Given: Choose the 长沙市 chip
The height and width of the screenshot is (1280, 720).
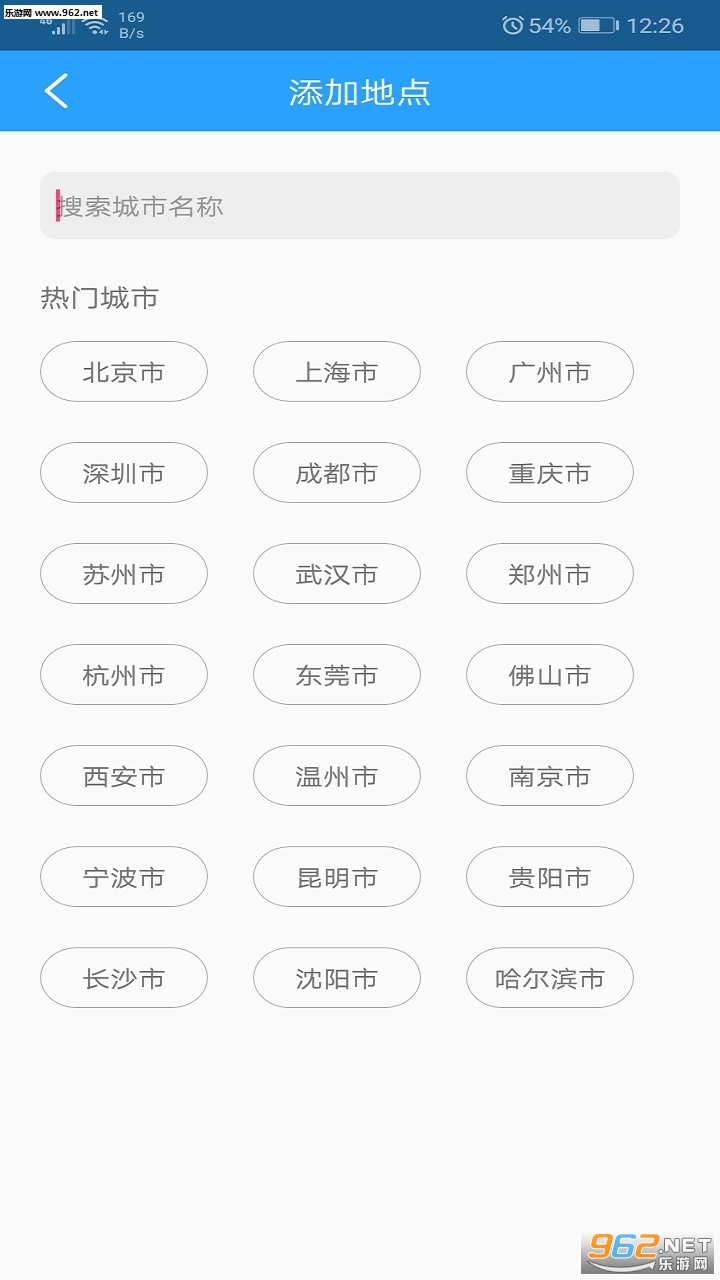Looking at the screenshot, I should 124,978.
